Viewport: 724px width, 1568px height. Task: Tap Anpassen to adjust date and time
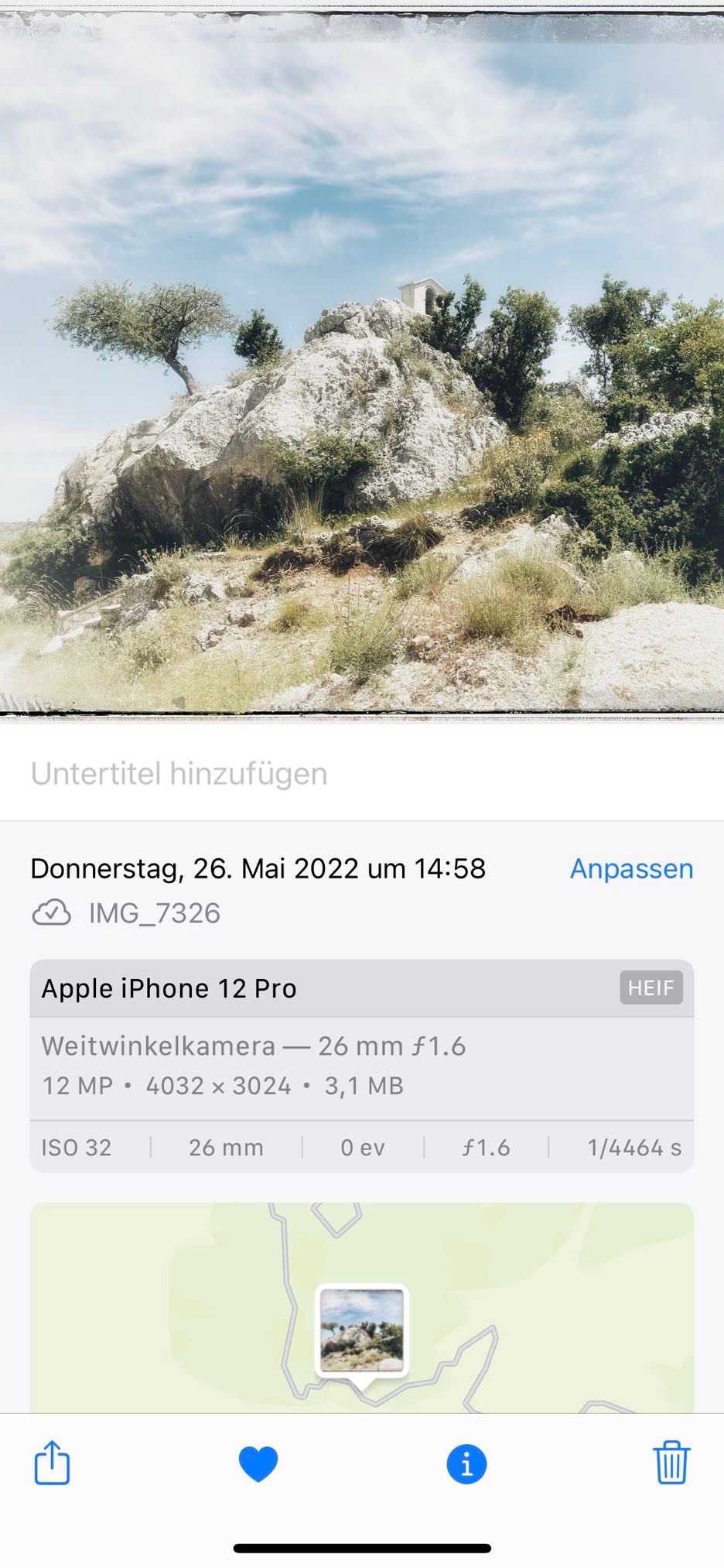(x=631, y=868)
